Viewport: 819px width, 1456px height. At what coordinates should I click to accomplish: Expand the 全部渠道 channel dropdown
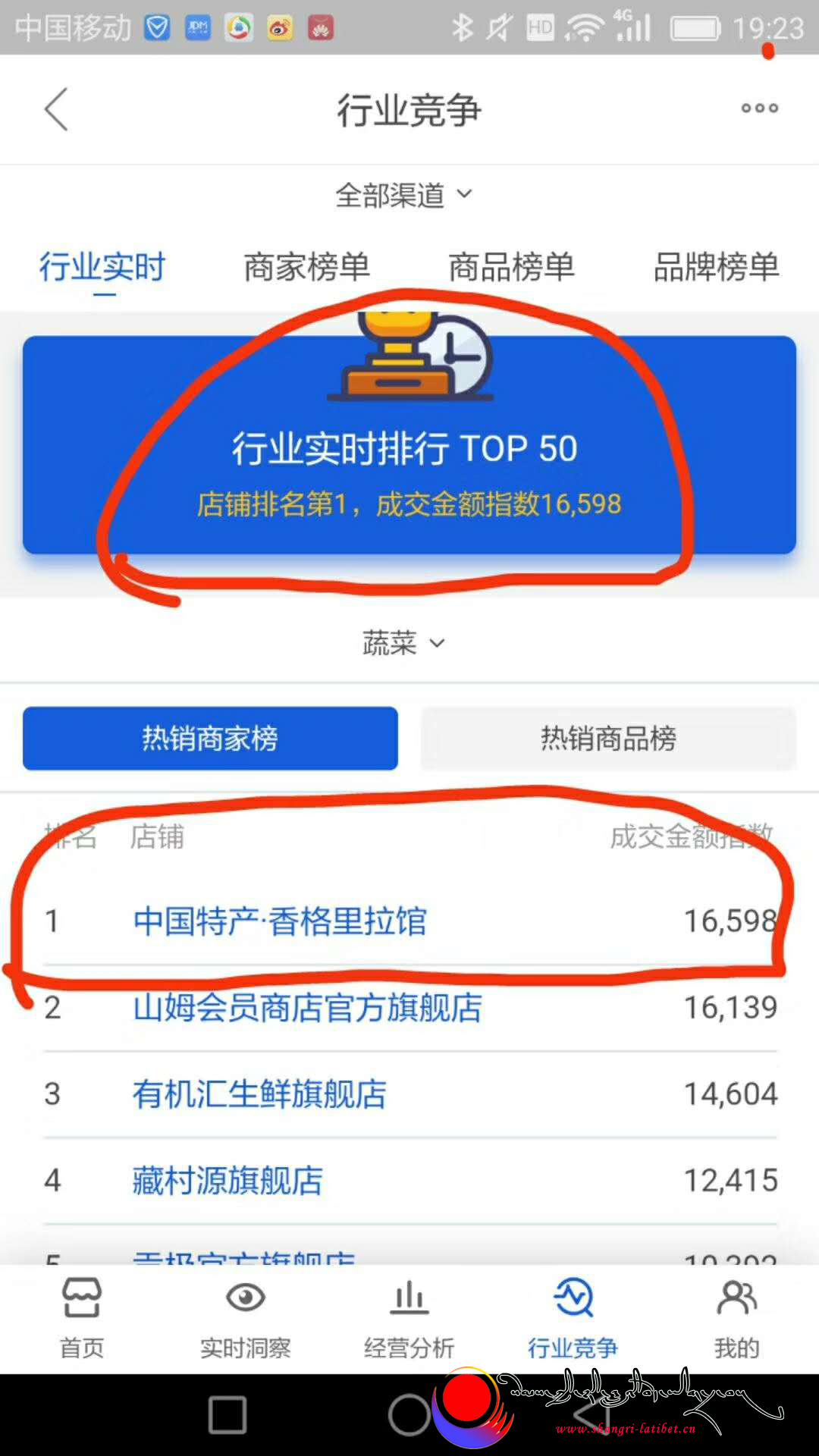coord(403,196)
